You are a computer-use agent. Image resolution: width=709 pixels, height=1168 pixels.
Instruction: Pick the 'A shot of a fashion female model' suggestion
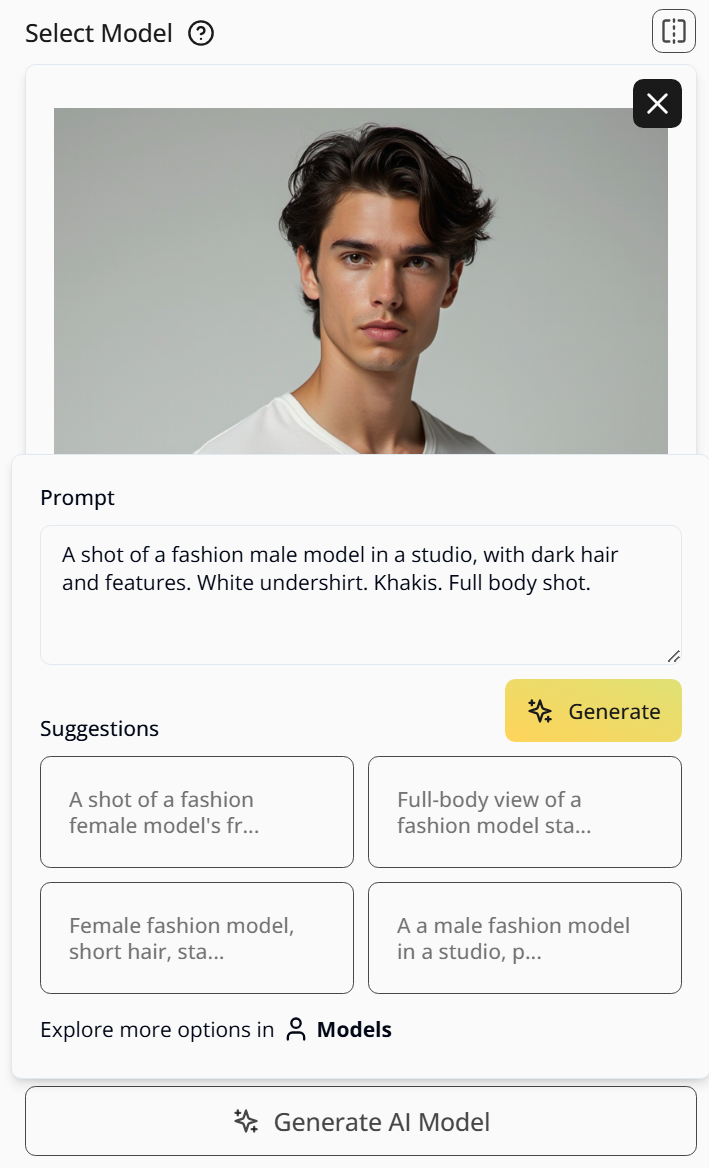click(197, 812)
